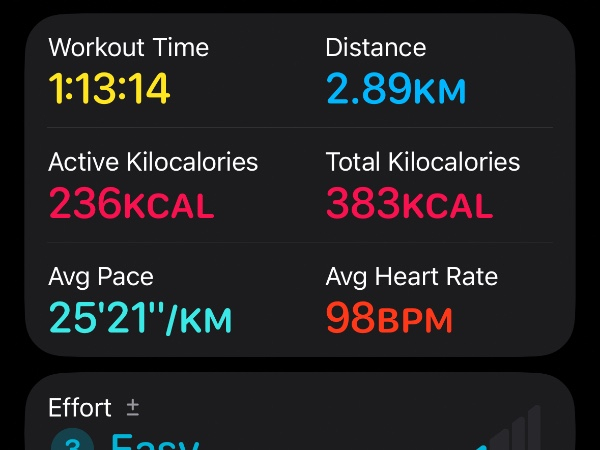Open the Effort rating card
Viewport: 600px width, 450px height.
click(x=300, y=420)
